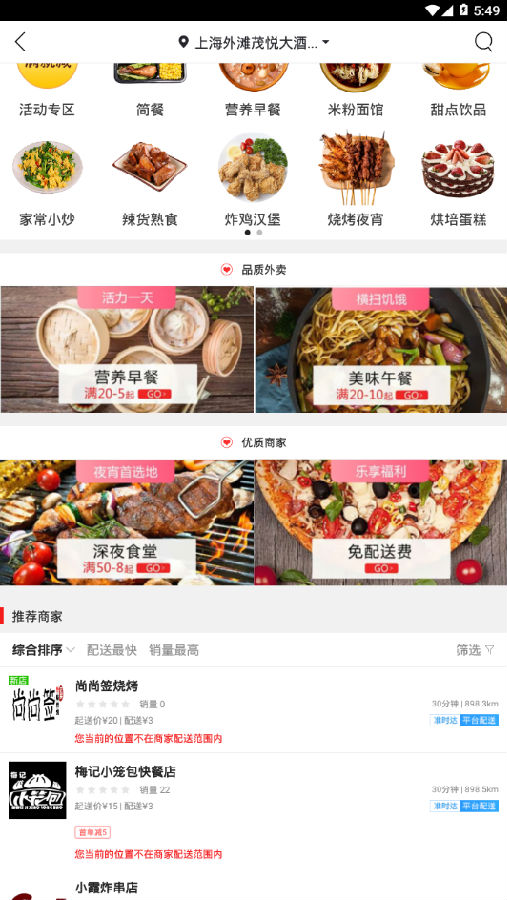This screenshot has width=507, height=900.
Task: Open the search icon in the header
Action: point(483,42)
